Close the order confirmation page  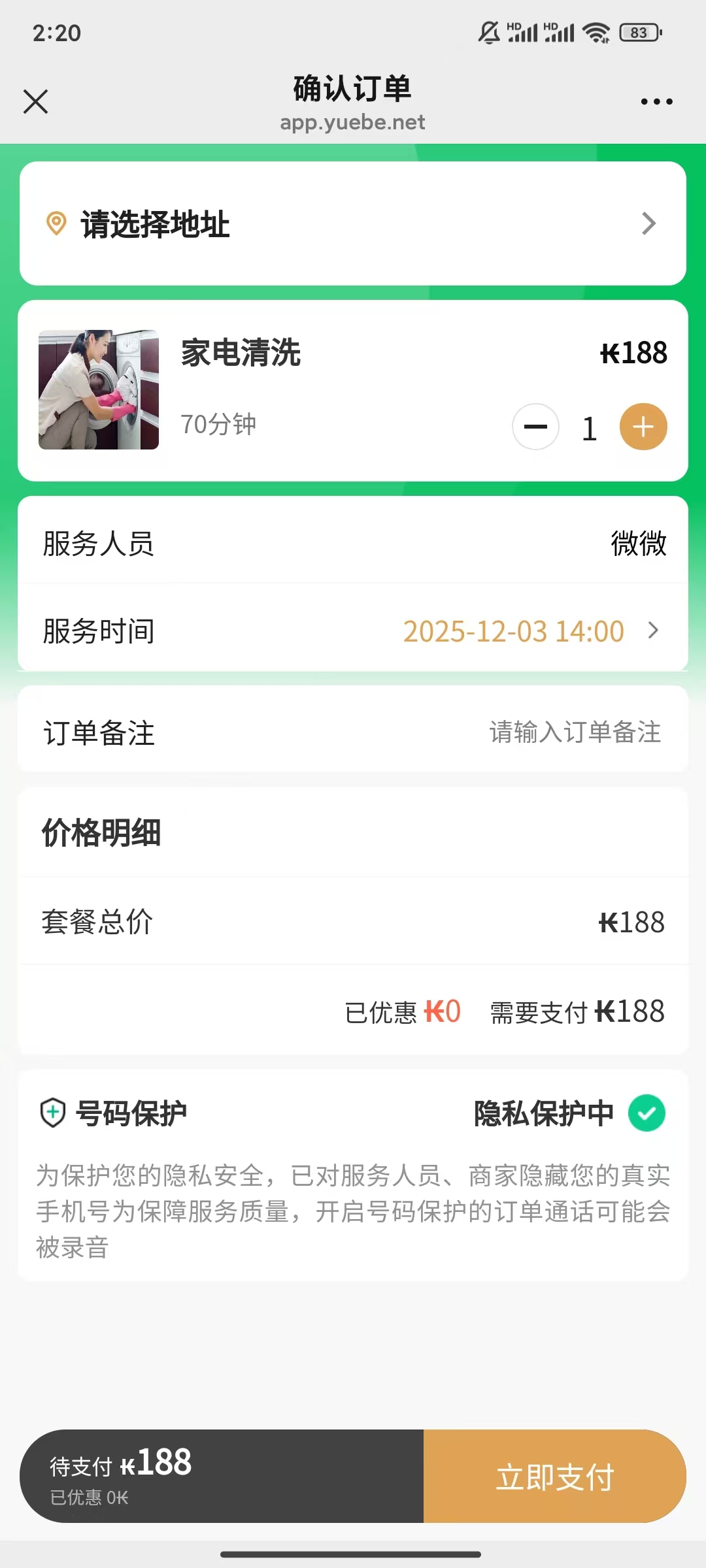(x=35, y=102)
